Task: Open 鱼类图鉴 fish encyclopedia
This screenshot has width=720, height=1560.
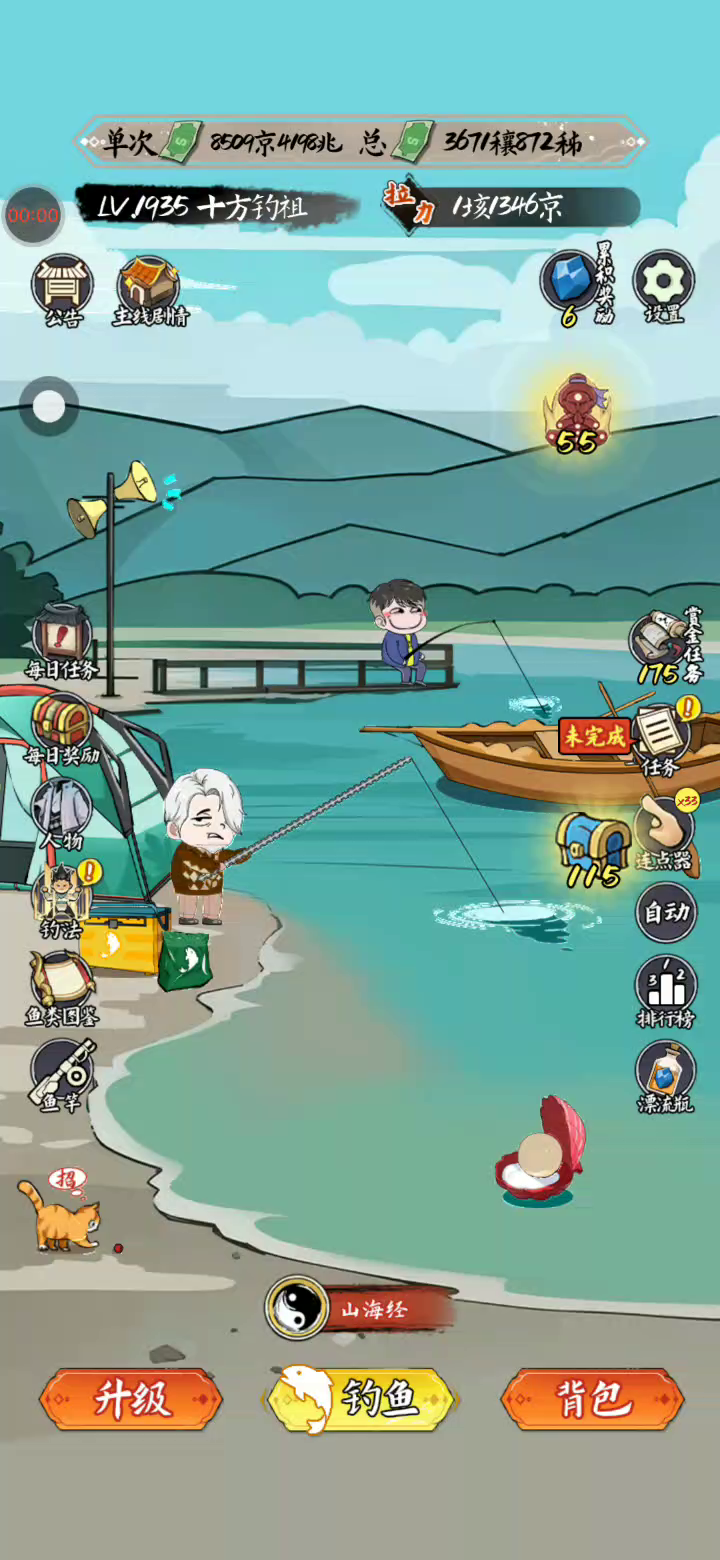Action: pyautogui.click(x=62, y=983)
